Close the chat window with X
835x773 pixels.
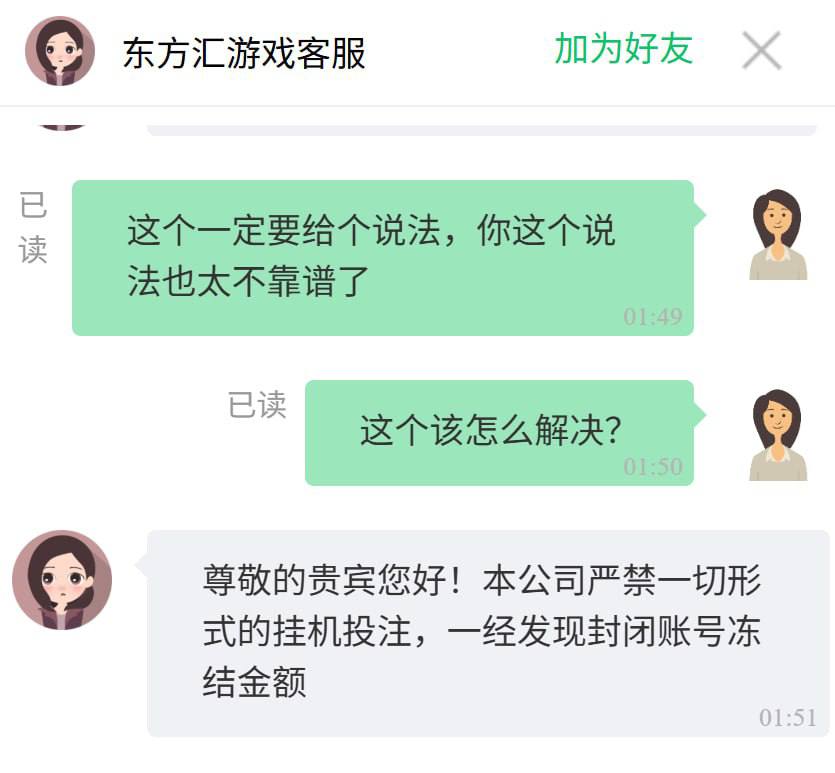(761, 50)
